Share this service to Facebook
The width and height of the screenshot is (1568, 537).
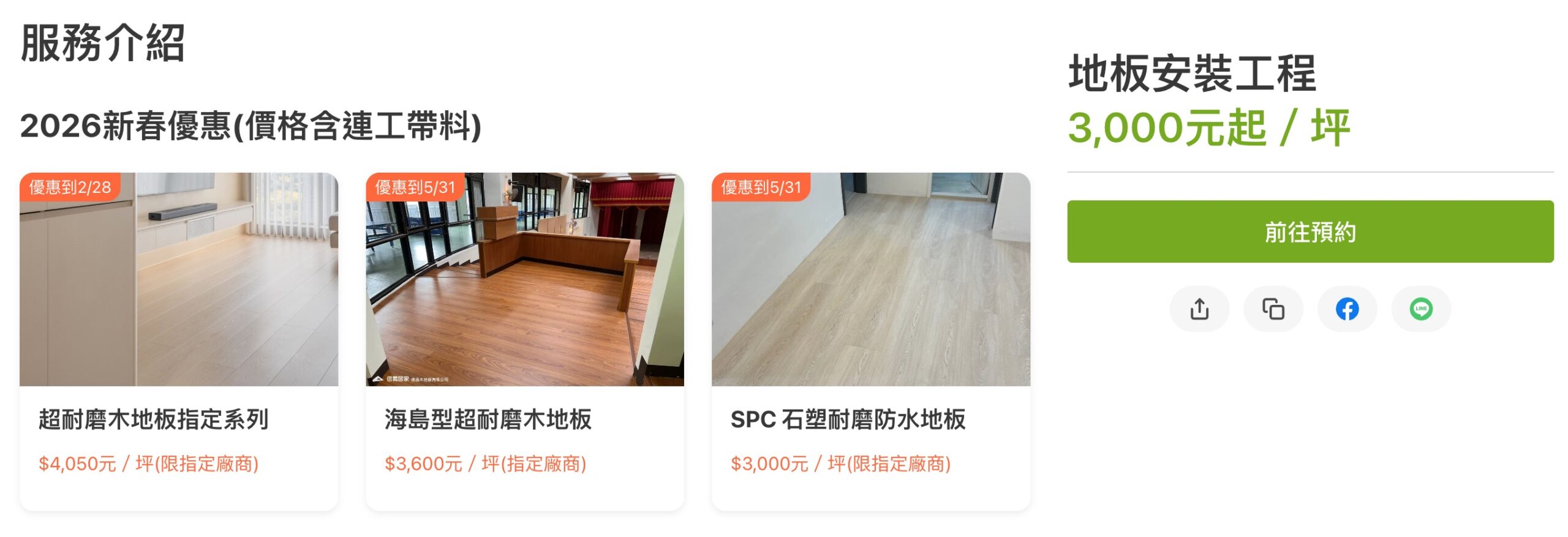(1346, 309)
